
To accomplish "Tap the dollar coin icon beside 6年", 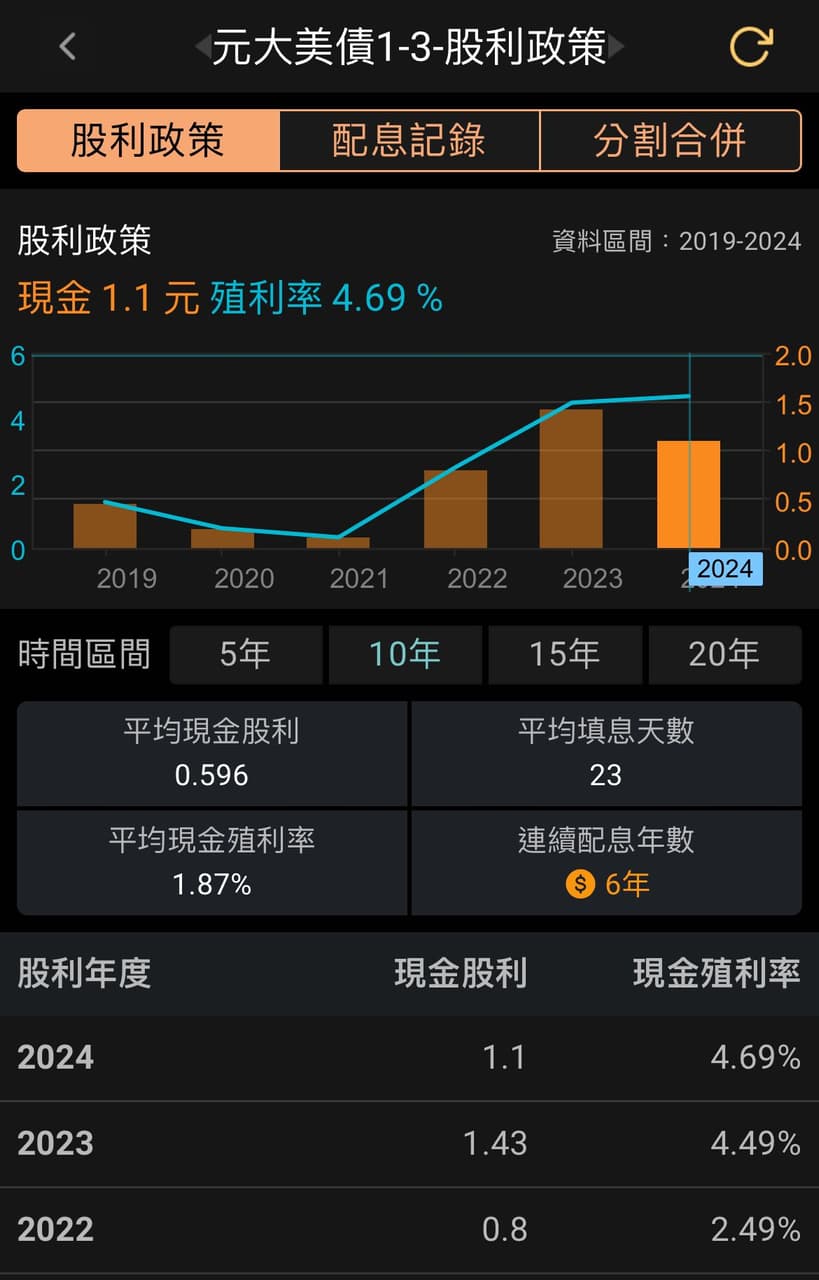I will (x=578, y=884).
